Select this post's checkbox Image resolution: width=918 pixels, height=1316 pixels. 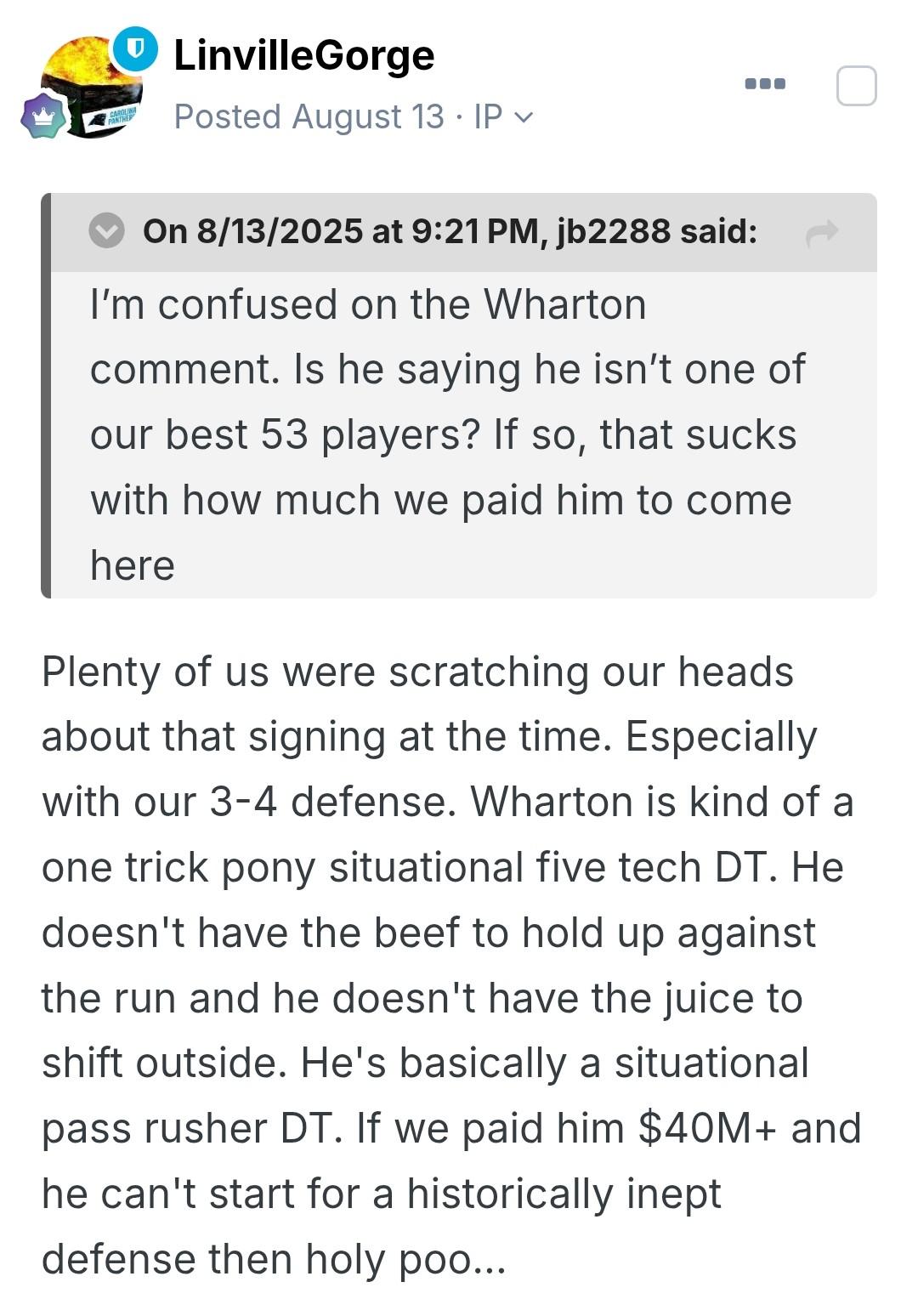coord(856,86)
